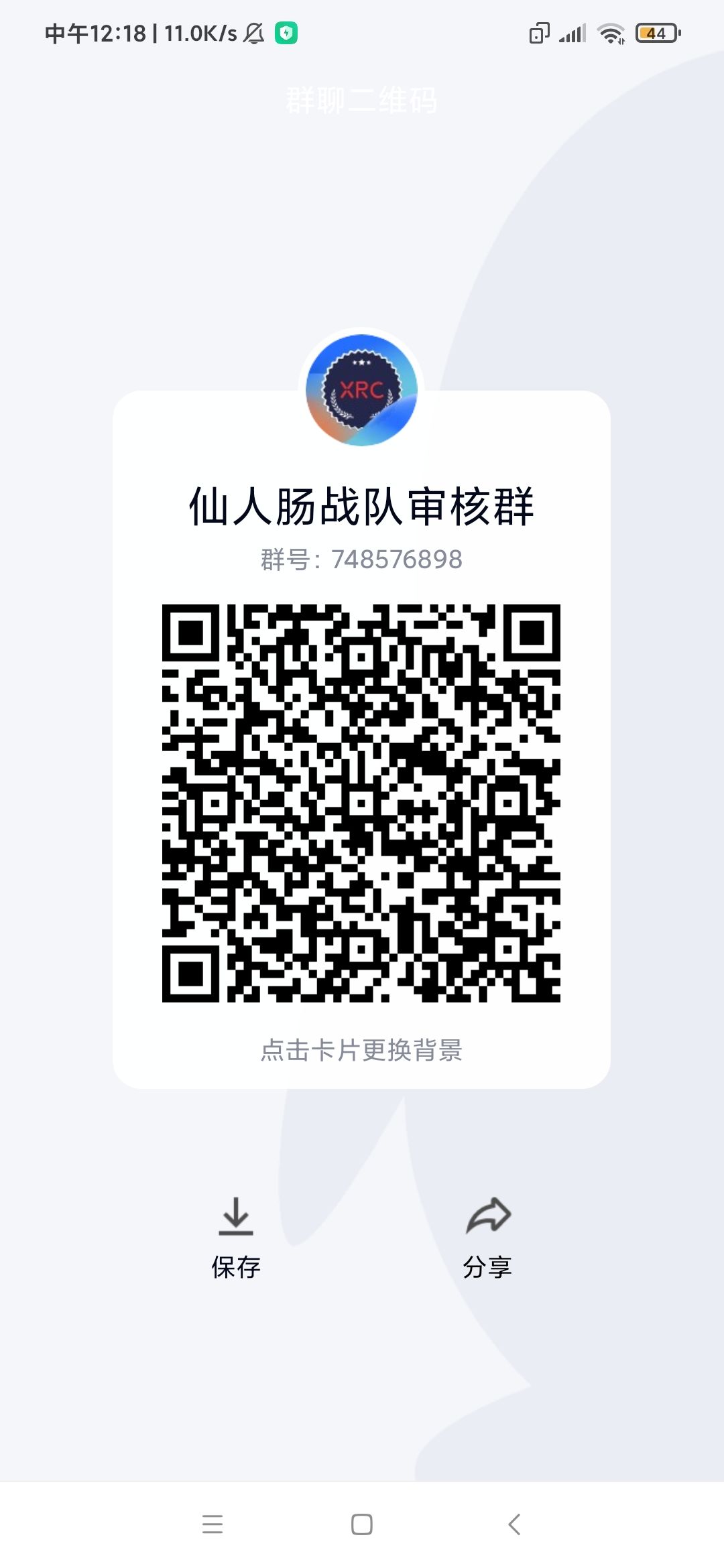Tap the 群聊二维码 title text
This screenshot has width=724, height=1568.
[362, 102]
